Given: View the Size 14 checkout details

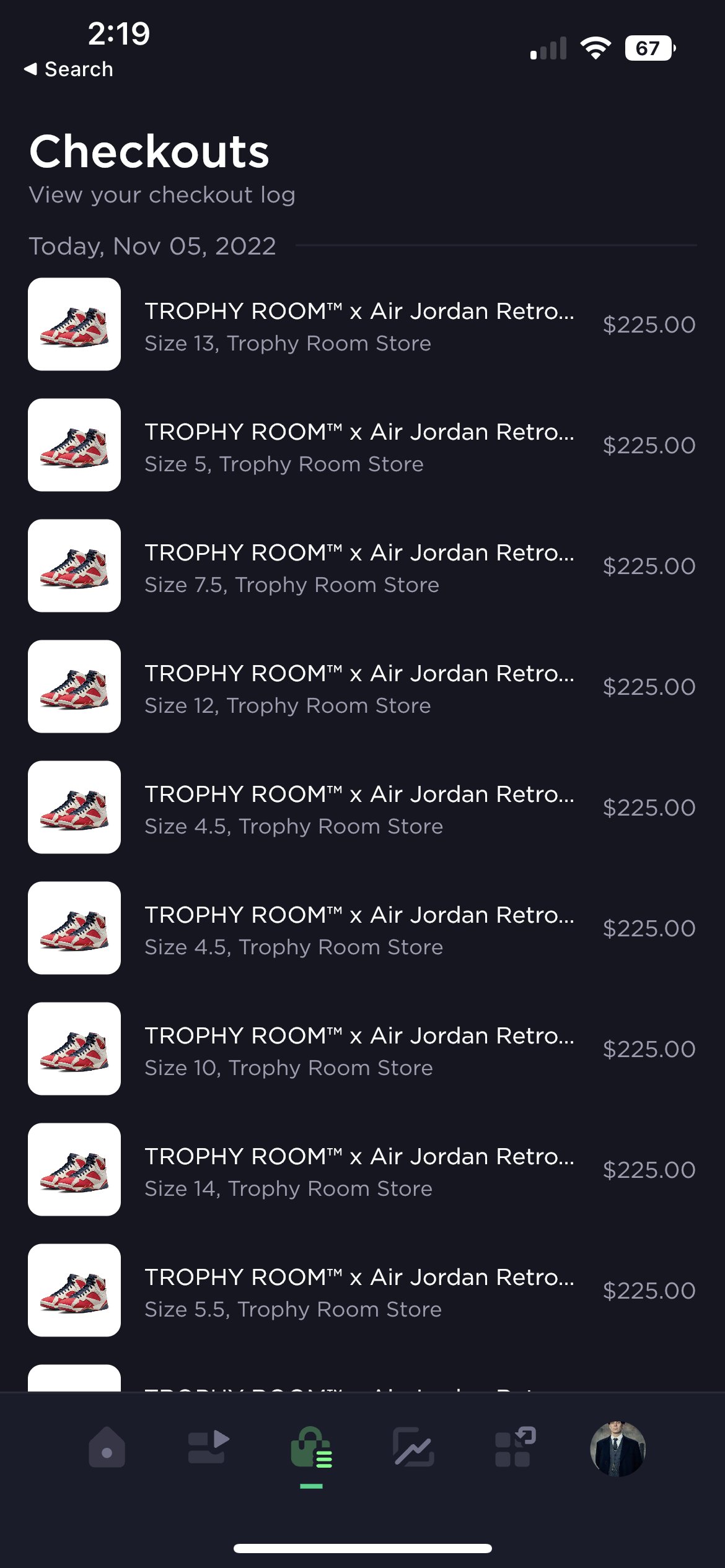Looking at the screenshot, I should click(362, 1170).
